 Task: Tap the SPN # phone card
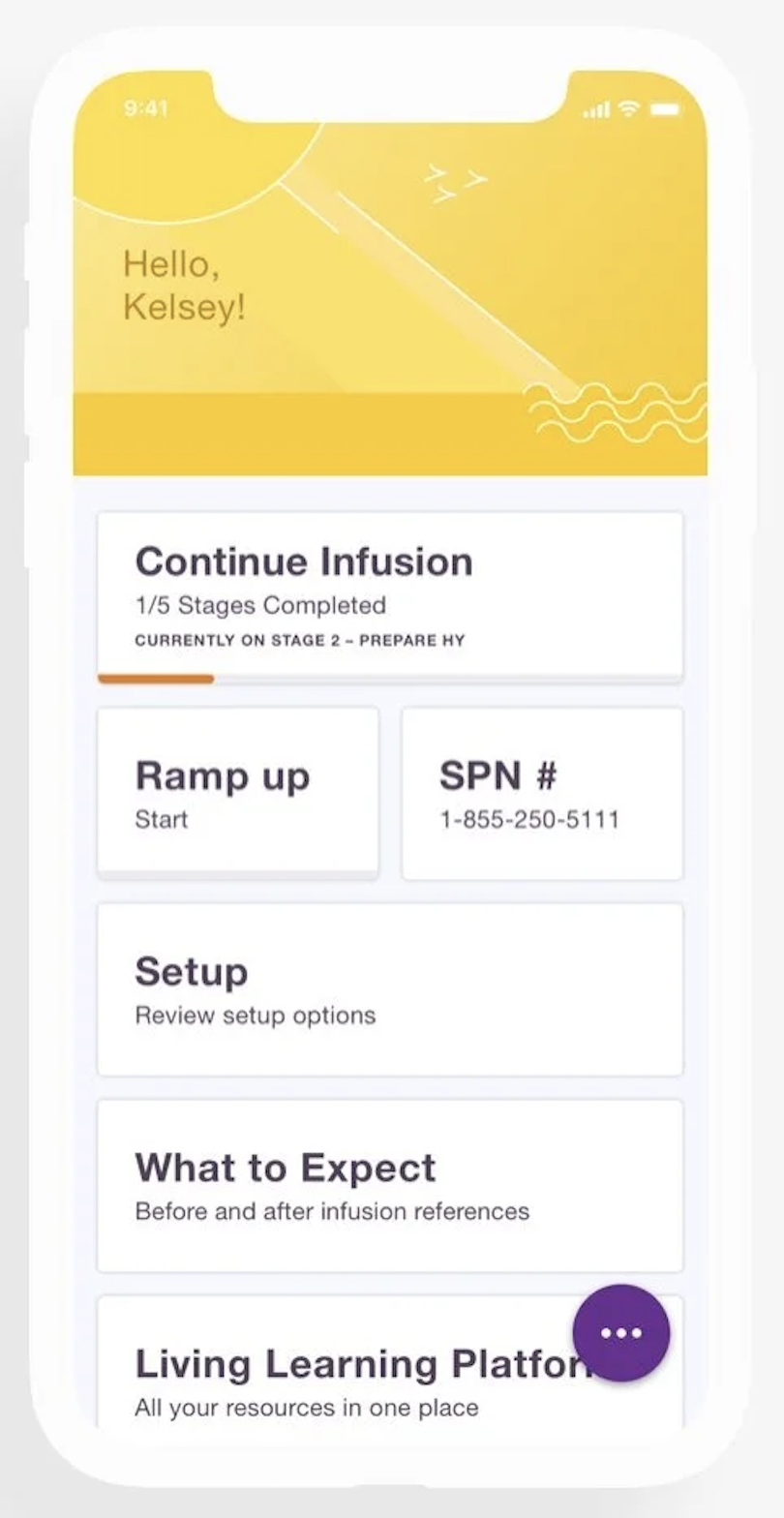tap(542, 793)
